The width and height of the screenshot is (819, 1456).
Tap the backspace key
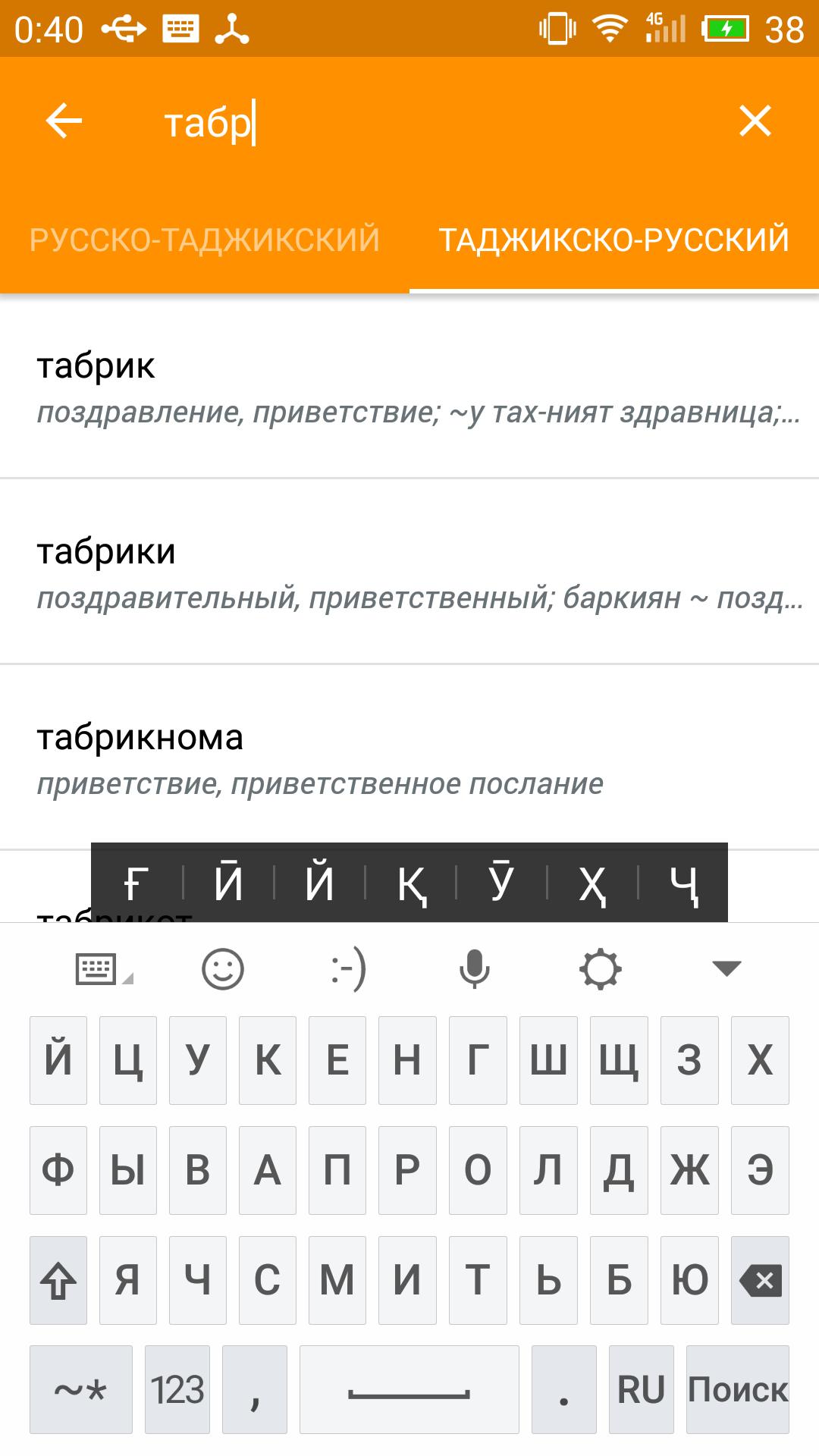pos(760,1281)
